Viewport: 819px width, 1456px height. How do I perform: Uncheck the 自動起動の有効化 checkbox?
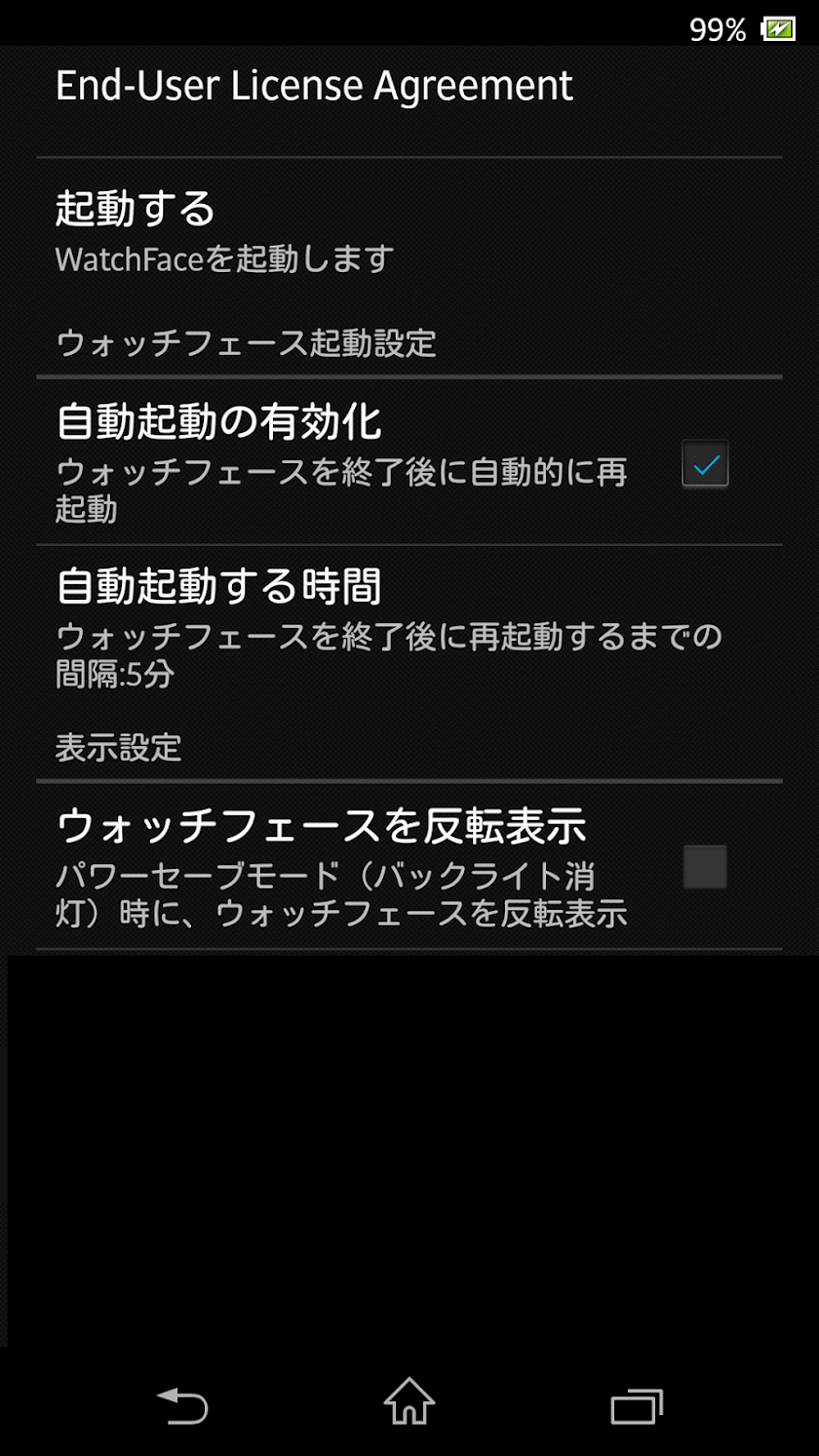point(705,463)
